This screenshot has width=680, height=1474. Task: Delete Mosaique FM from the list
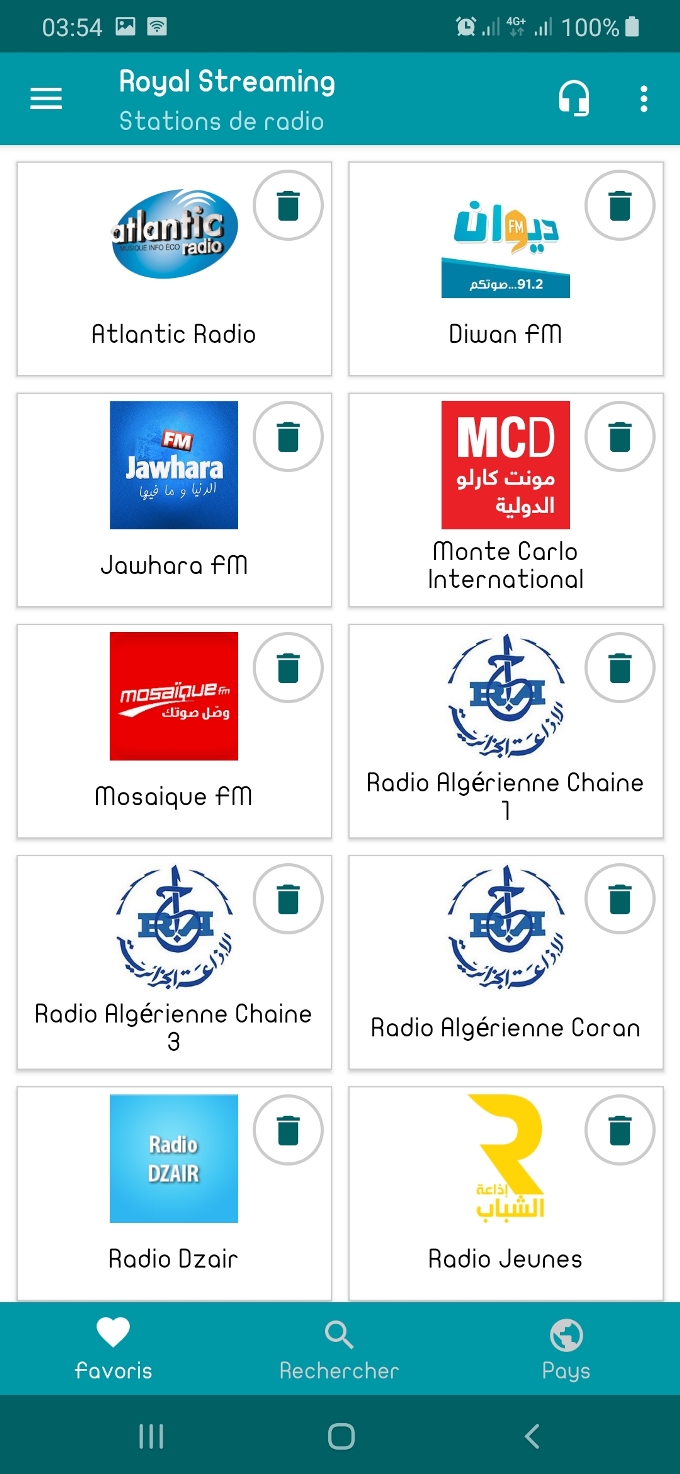point(288,668)
